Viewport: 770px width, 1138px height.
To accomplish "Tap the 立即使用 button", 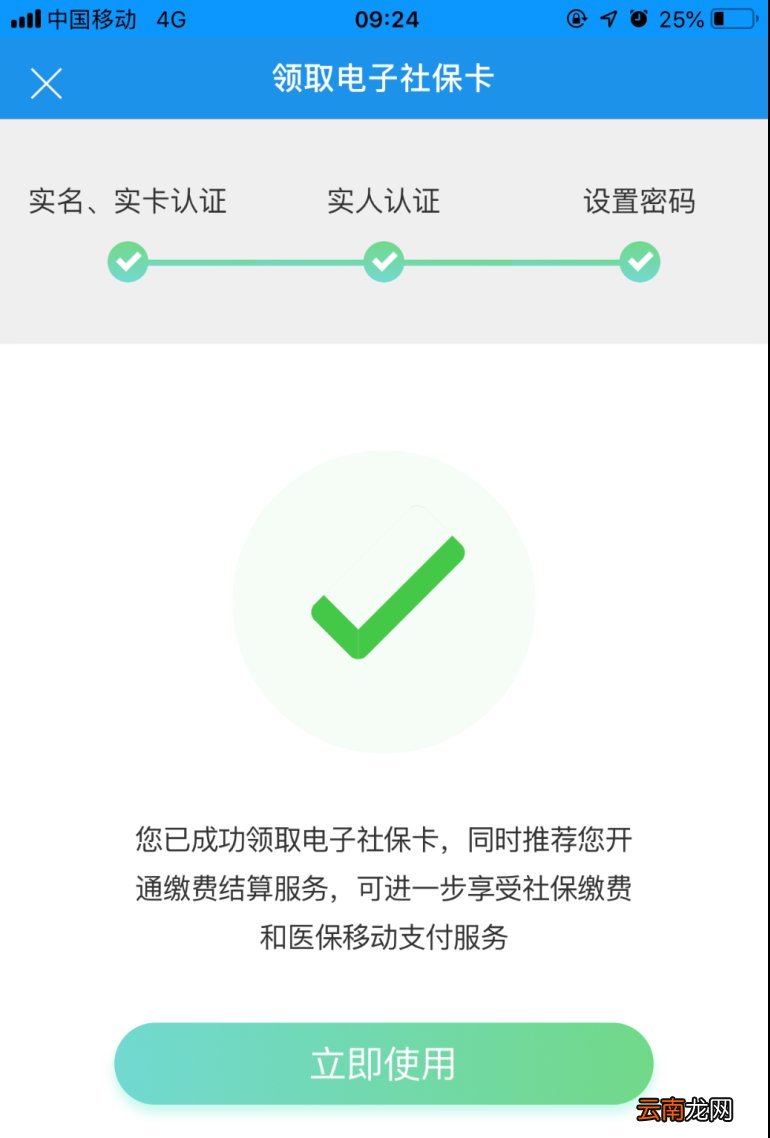I will coord(385,1063).
